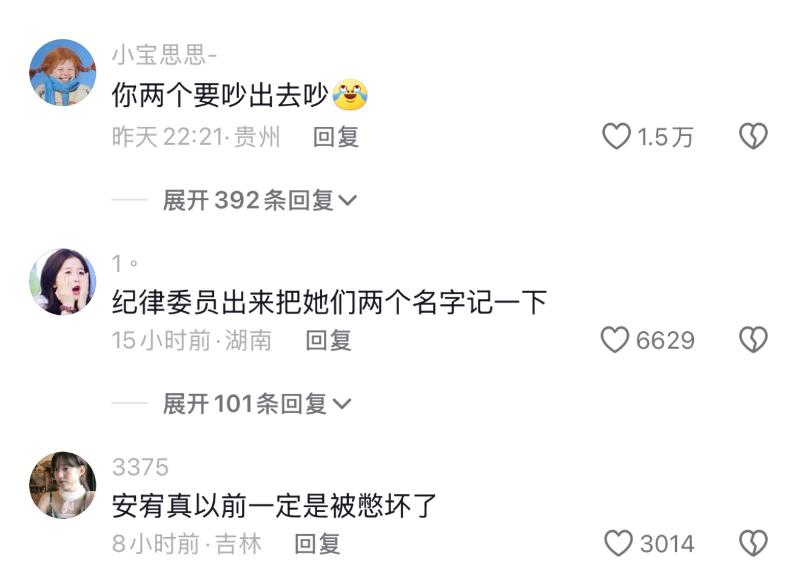
Task: Open avatar of user 1。
Action: pos(62,281)
